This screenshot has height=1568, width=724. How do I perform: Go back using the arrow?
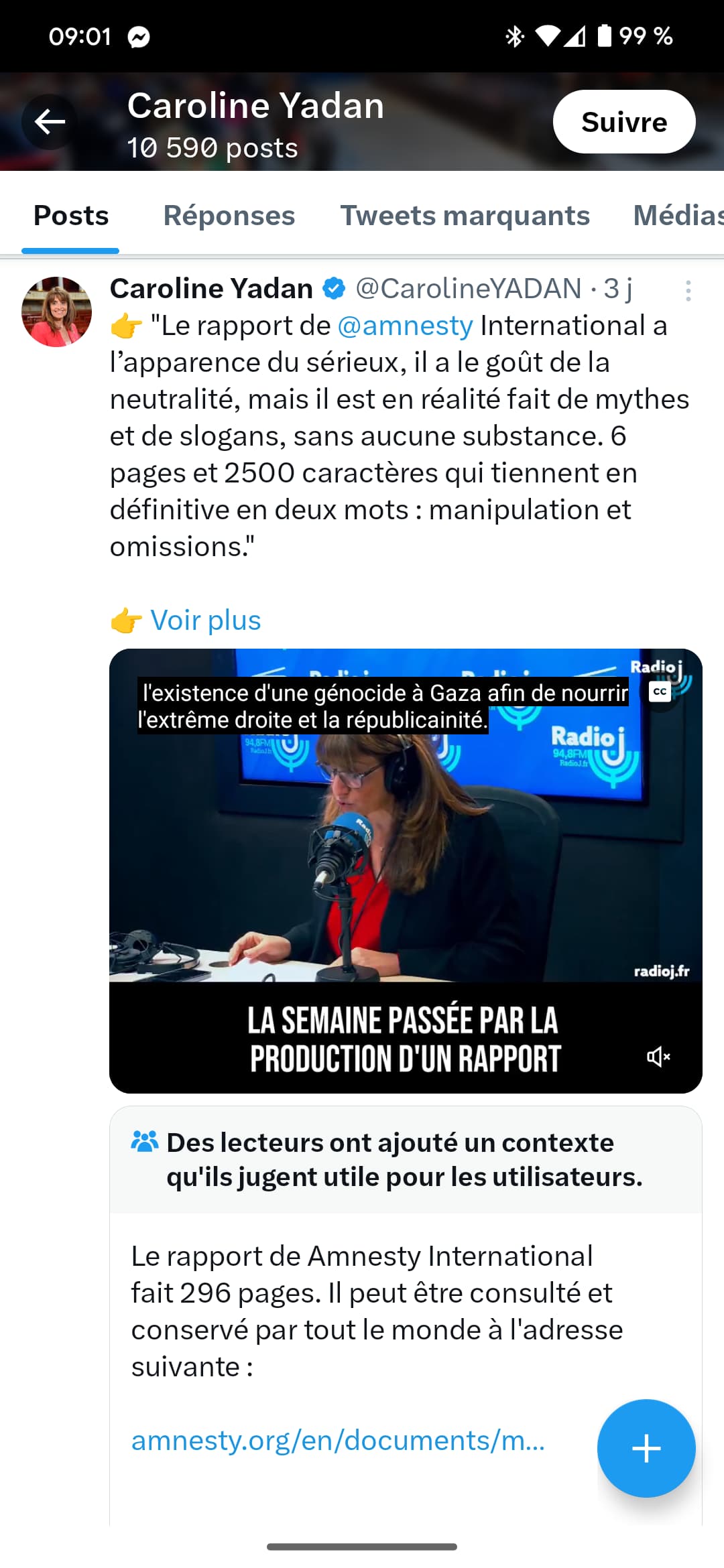[50, 122]
